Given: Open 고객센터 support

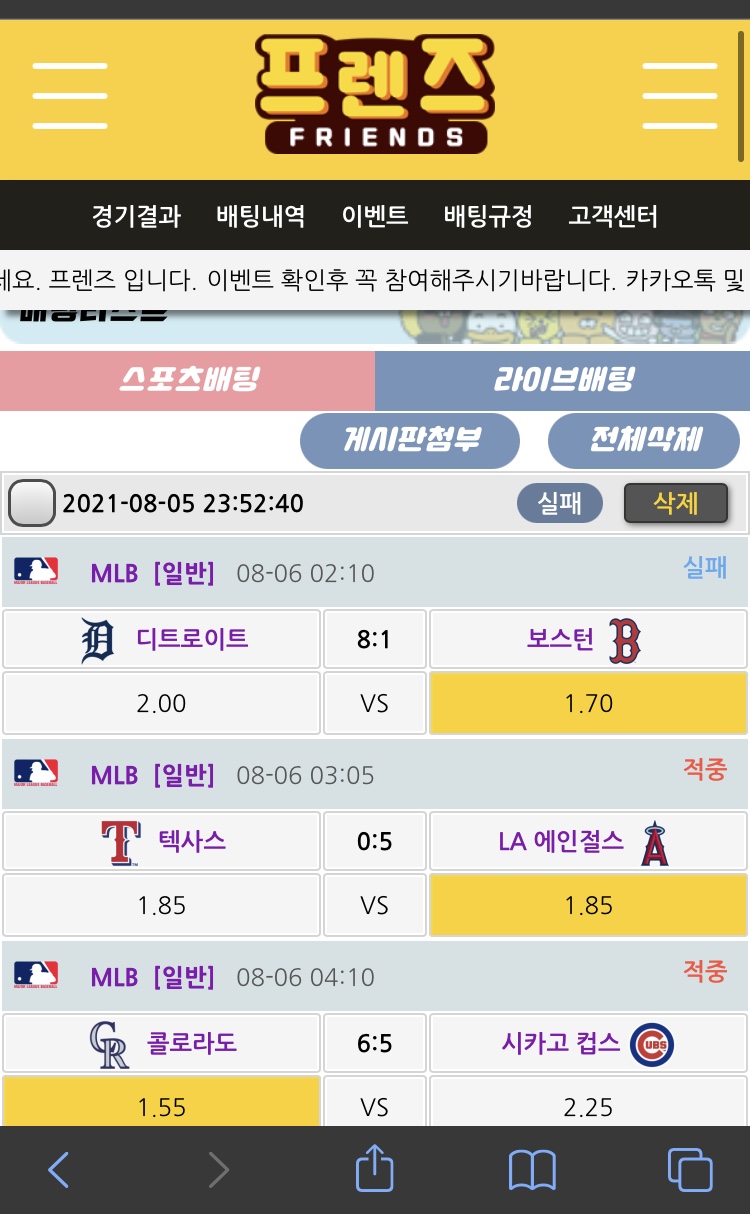Looking at the screenshot, I should [613, 216].
